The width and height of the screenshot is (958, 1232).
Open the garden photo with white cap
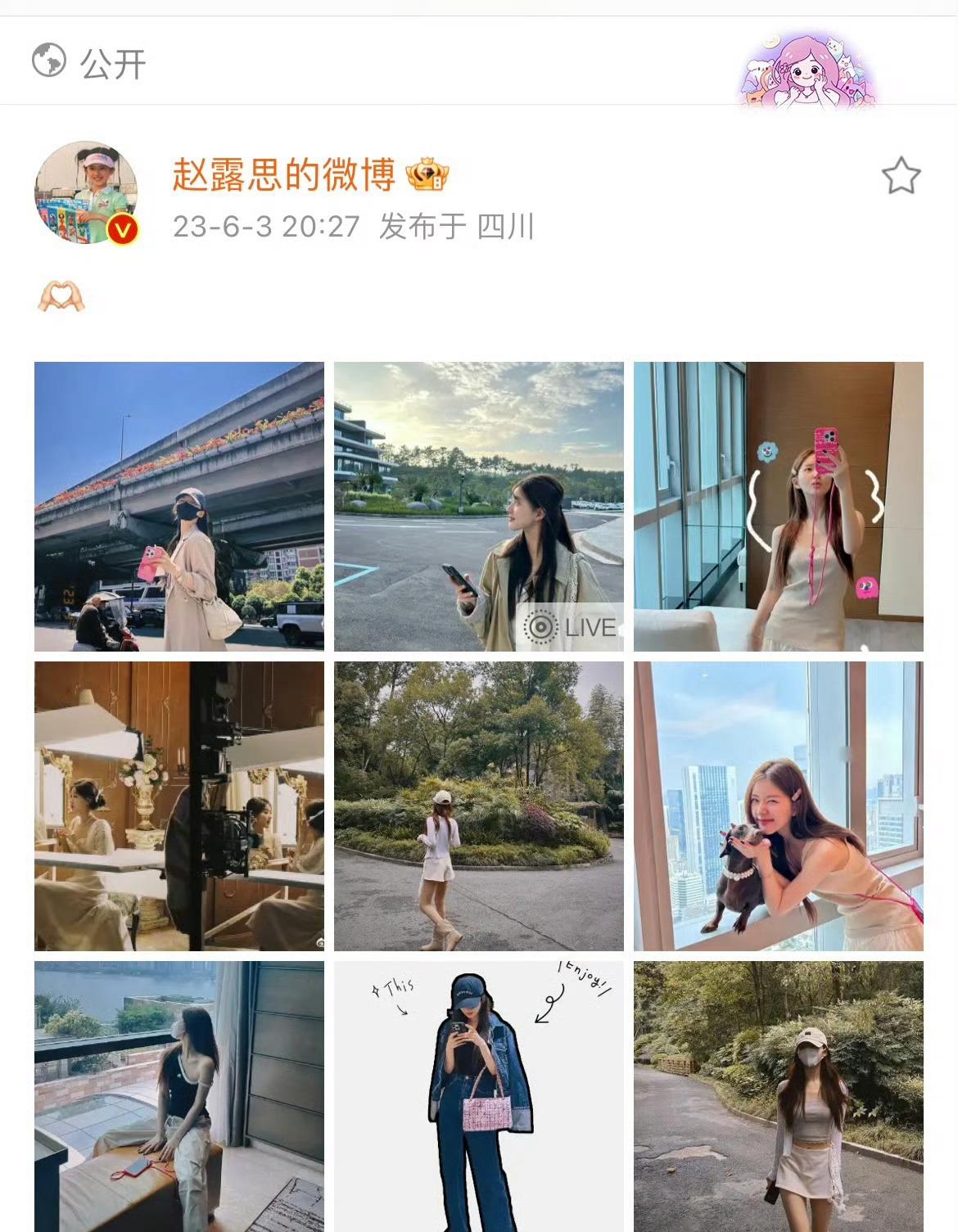(478, 806)
